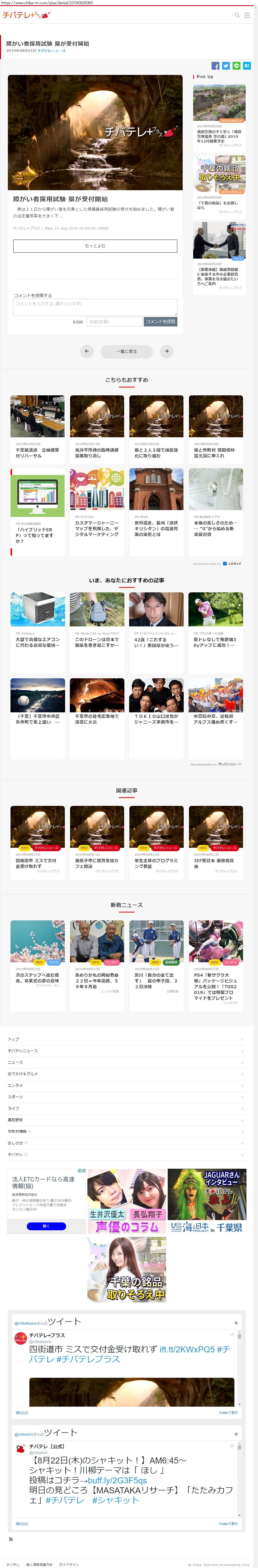
Task: Go to the previous article arrow
Action: (x=87, y=351)
